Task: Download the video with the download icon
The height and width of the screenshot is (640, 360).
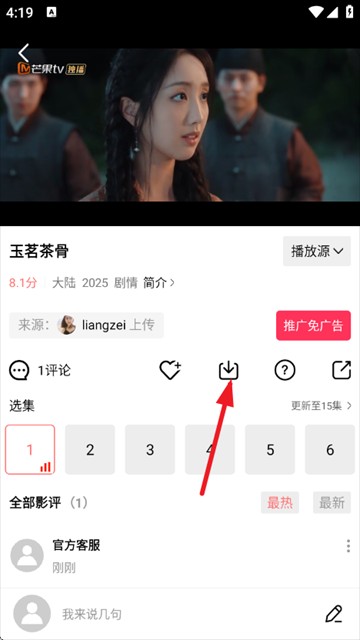Action: click(229, 371)
